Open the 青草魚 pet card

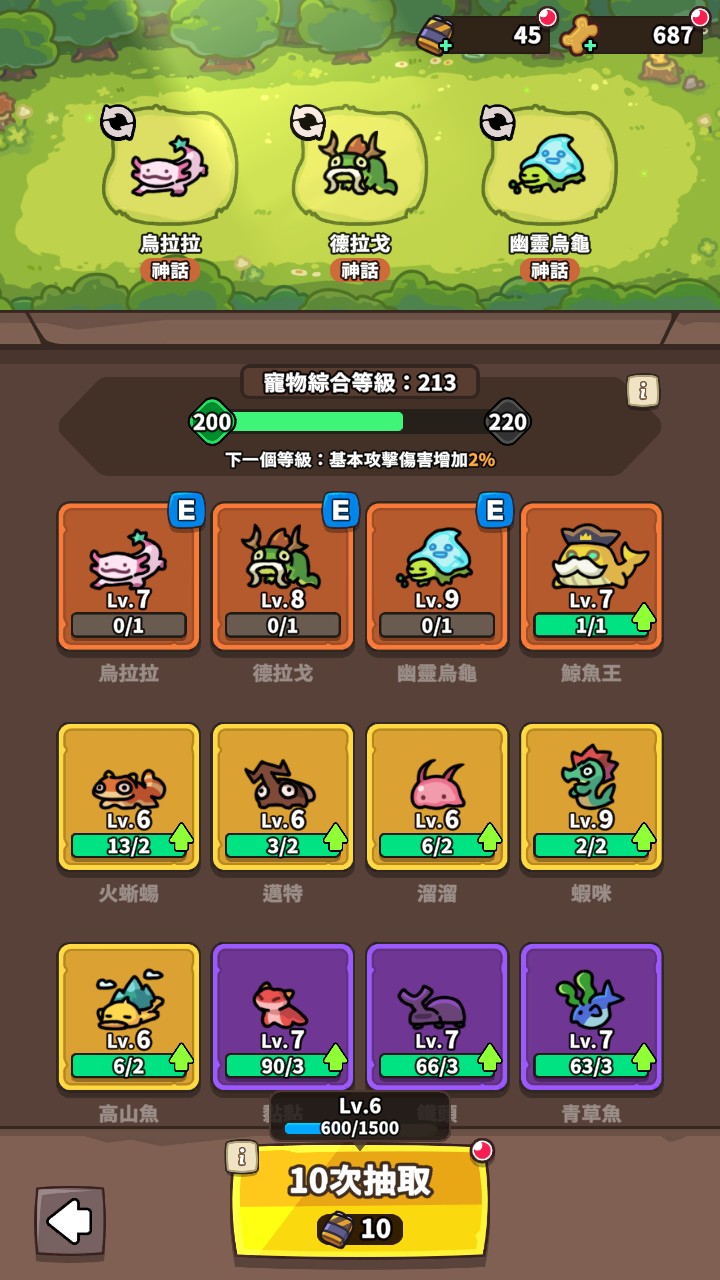coord(591,1016)
